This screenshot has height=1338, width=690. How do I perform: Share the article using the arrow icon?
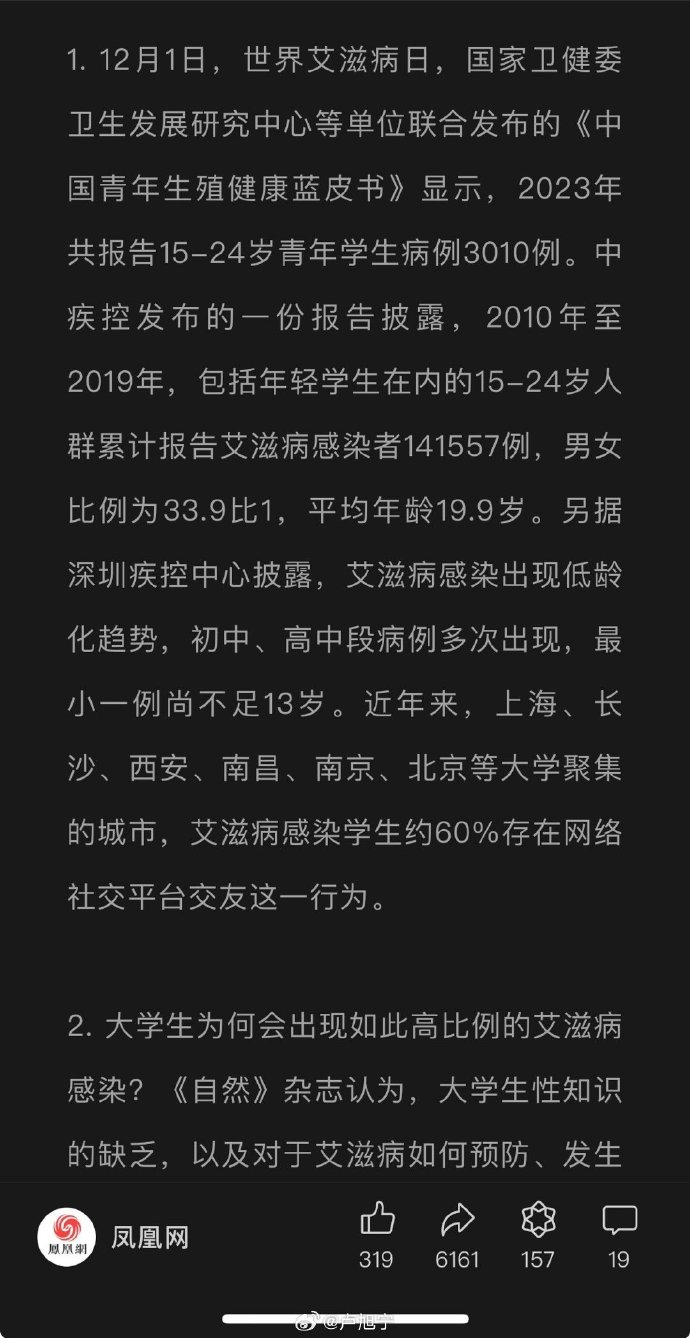(457, 1220)
